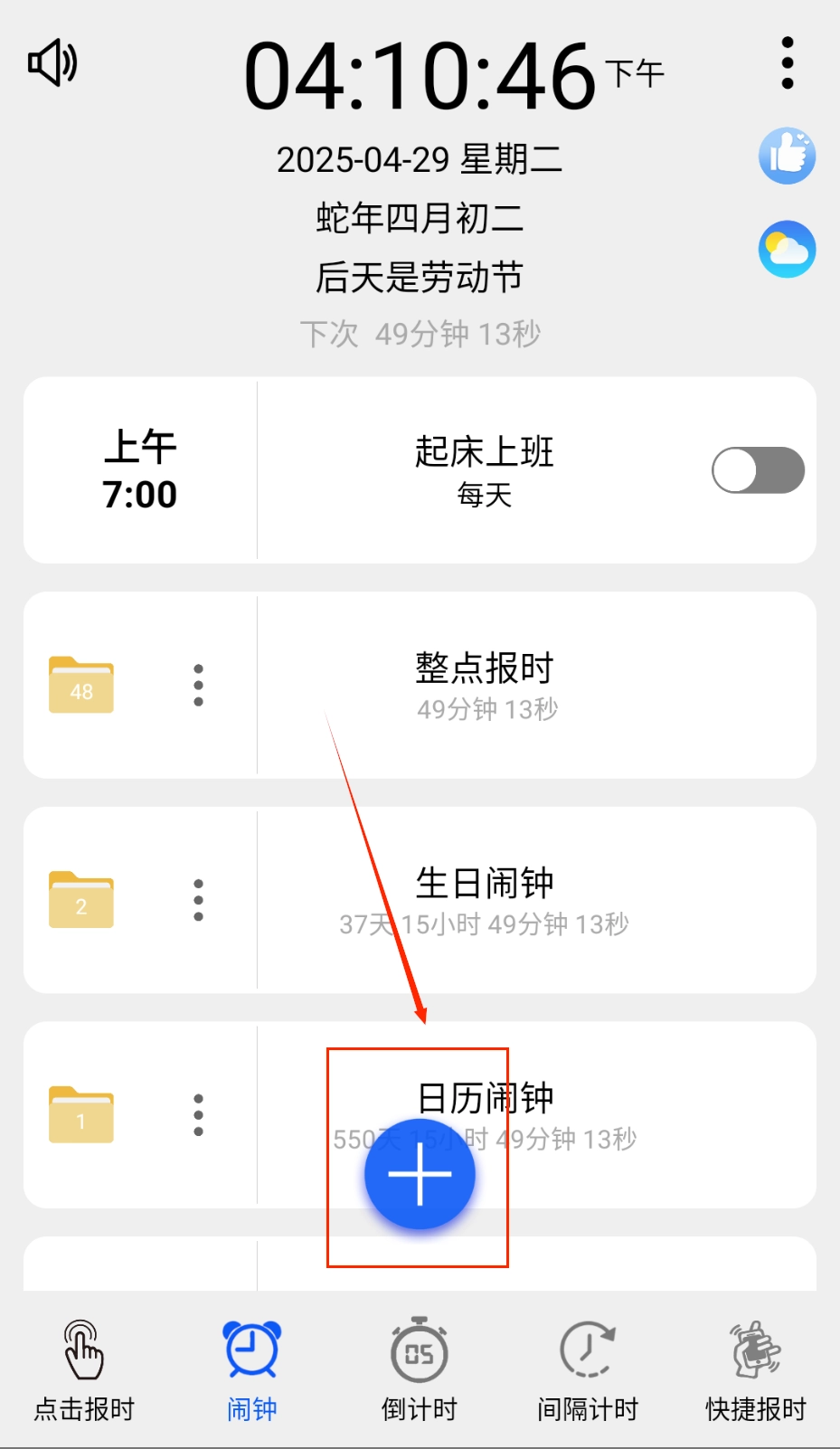This screenshot has width=840, height=1449.
Task: Open more options for 整点报时
Action: pos(199,685)
